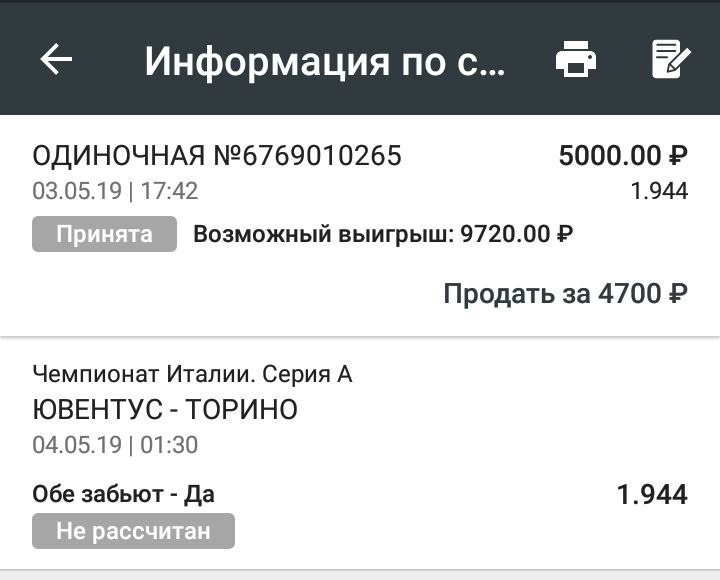Go back using the arrow icon
The image size is (720, 580).
[x=56, y=60]
